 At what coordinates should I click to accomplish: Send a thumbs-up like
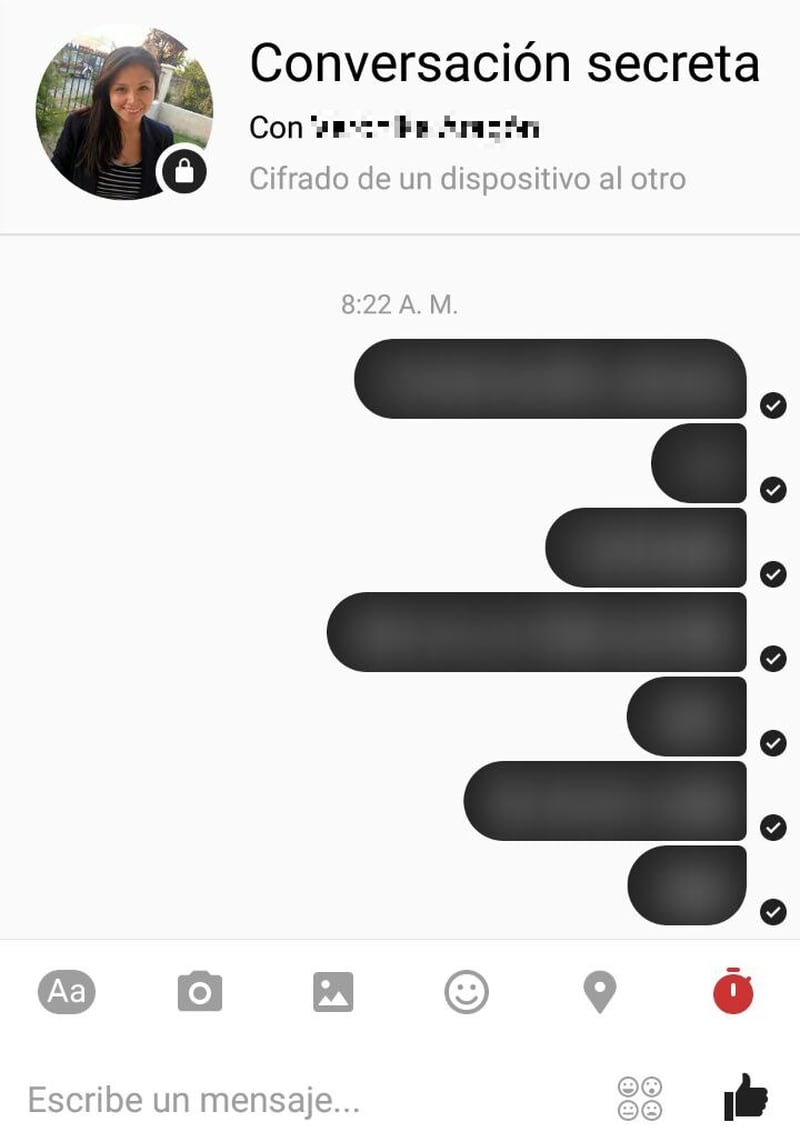pyautogui.click(x=745, y=1097)
